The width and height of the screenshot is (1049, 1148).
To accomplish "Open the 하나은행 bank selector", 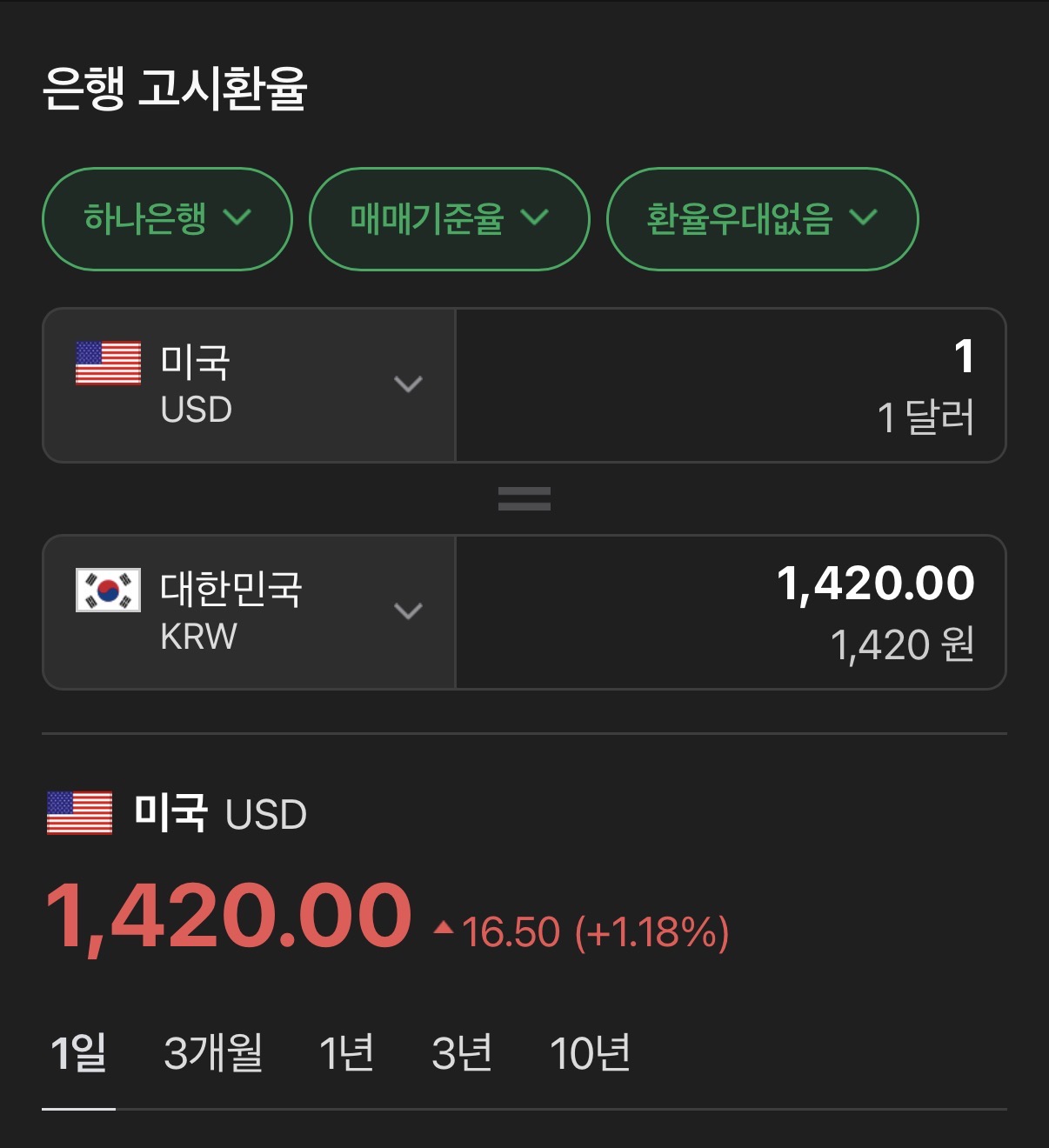I will tap(166, 218).
